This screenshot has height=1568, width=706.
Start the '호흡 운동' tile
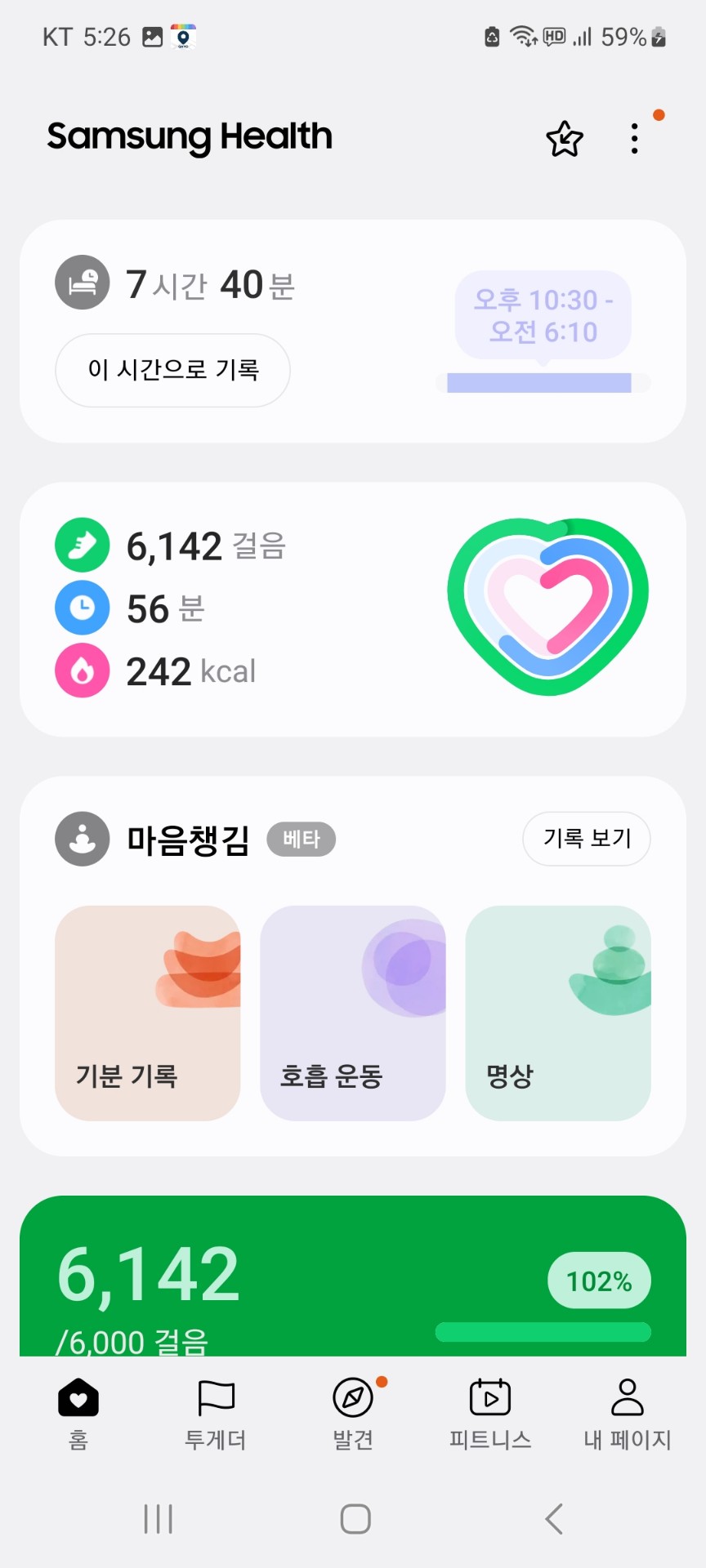(353, 1013)
